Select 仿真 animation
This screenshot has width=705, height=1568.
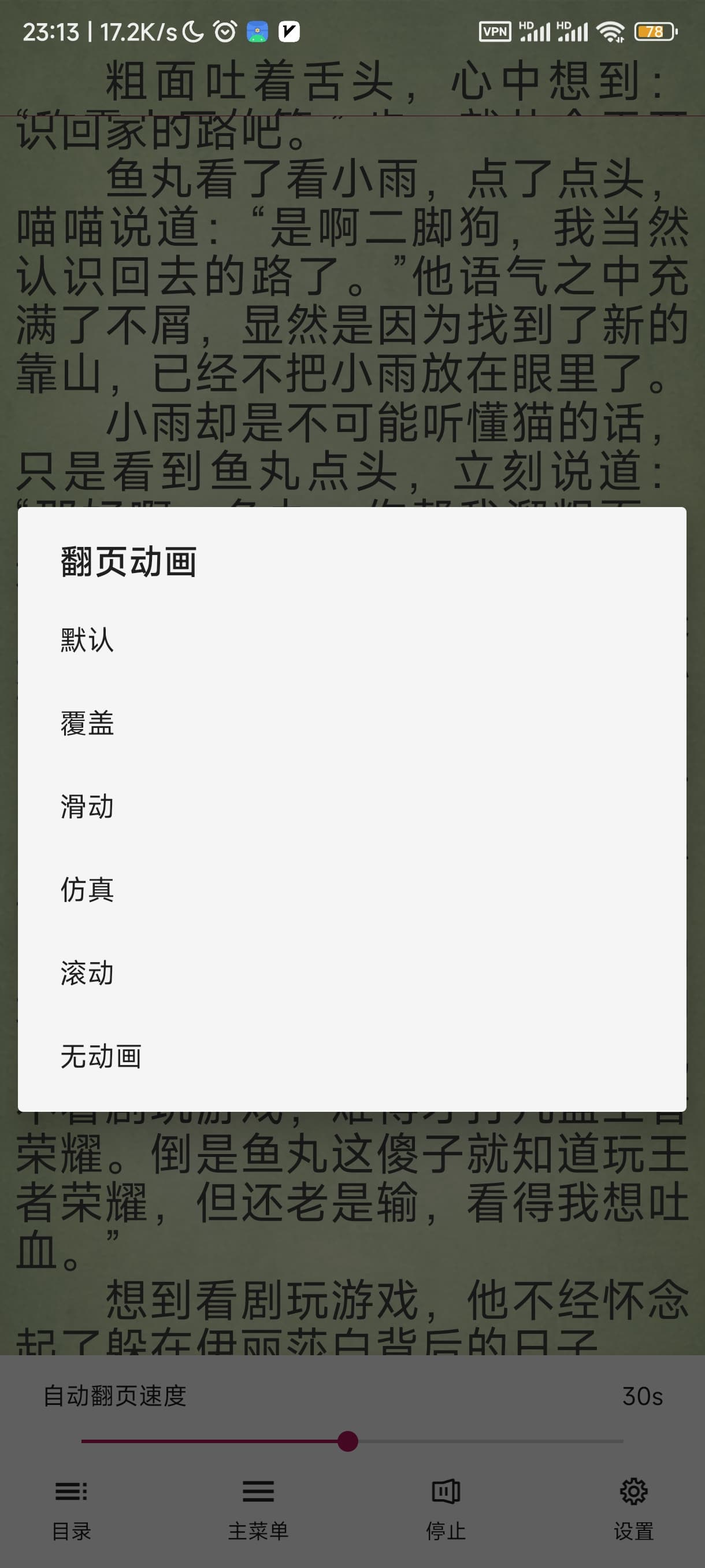pyautogui.click(x=351, y=890)
